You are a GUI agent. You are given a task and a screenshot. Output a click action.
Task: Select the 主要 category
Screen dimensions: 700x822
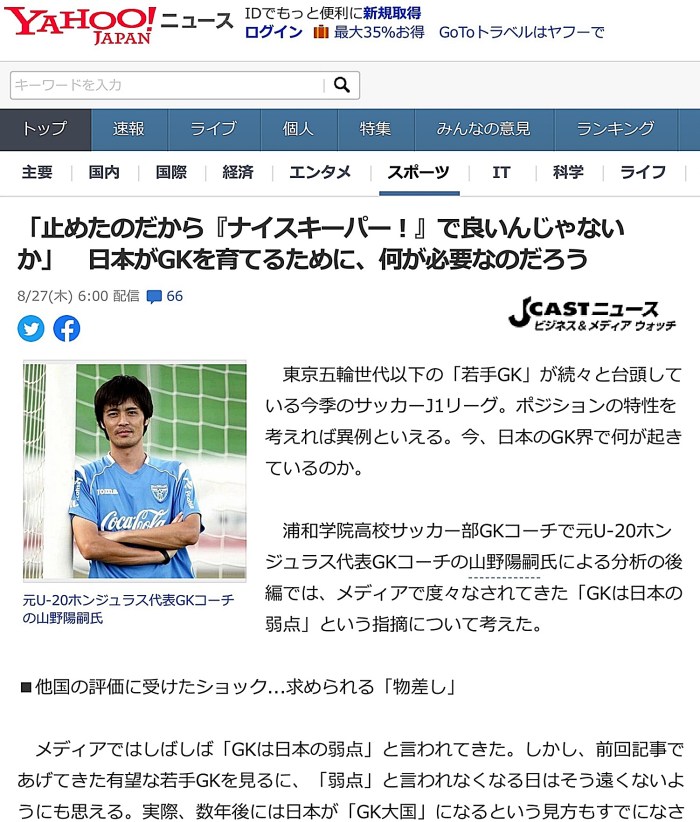click(37, 172)
